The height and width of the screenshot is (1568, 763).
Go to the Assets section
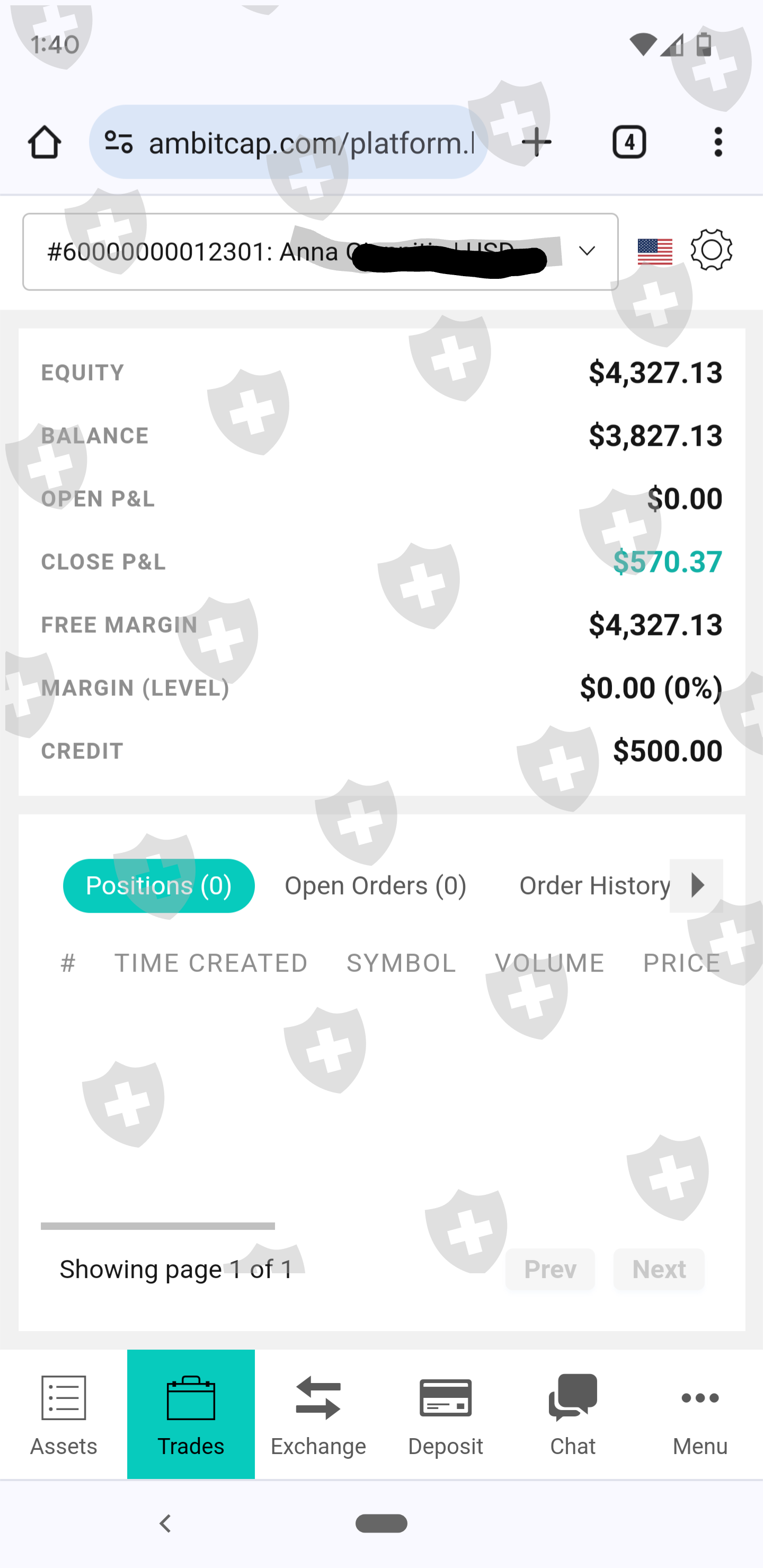pos(64,1414)
